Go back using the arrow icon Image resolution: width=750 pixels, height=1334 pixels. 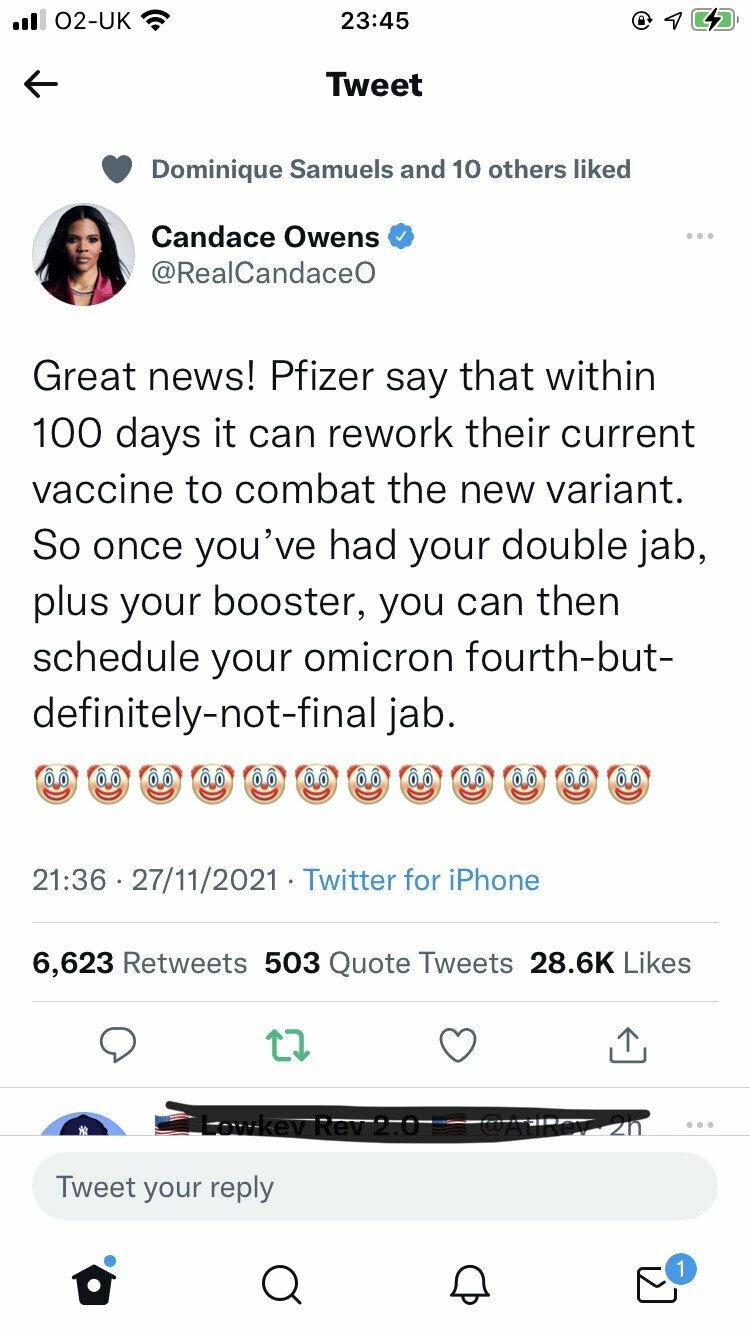41,85
